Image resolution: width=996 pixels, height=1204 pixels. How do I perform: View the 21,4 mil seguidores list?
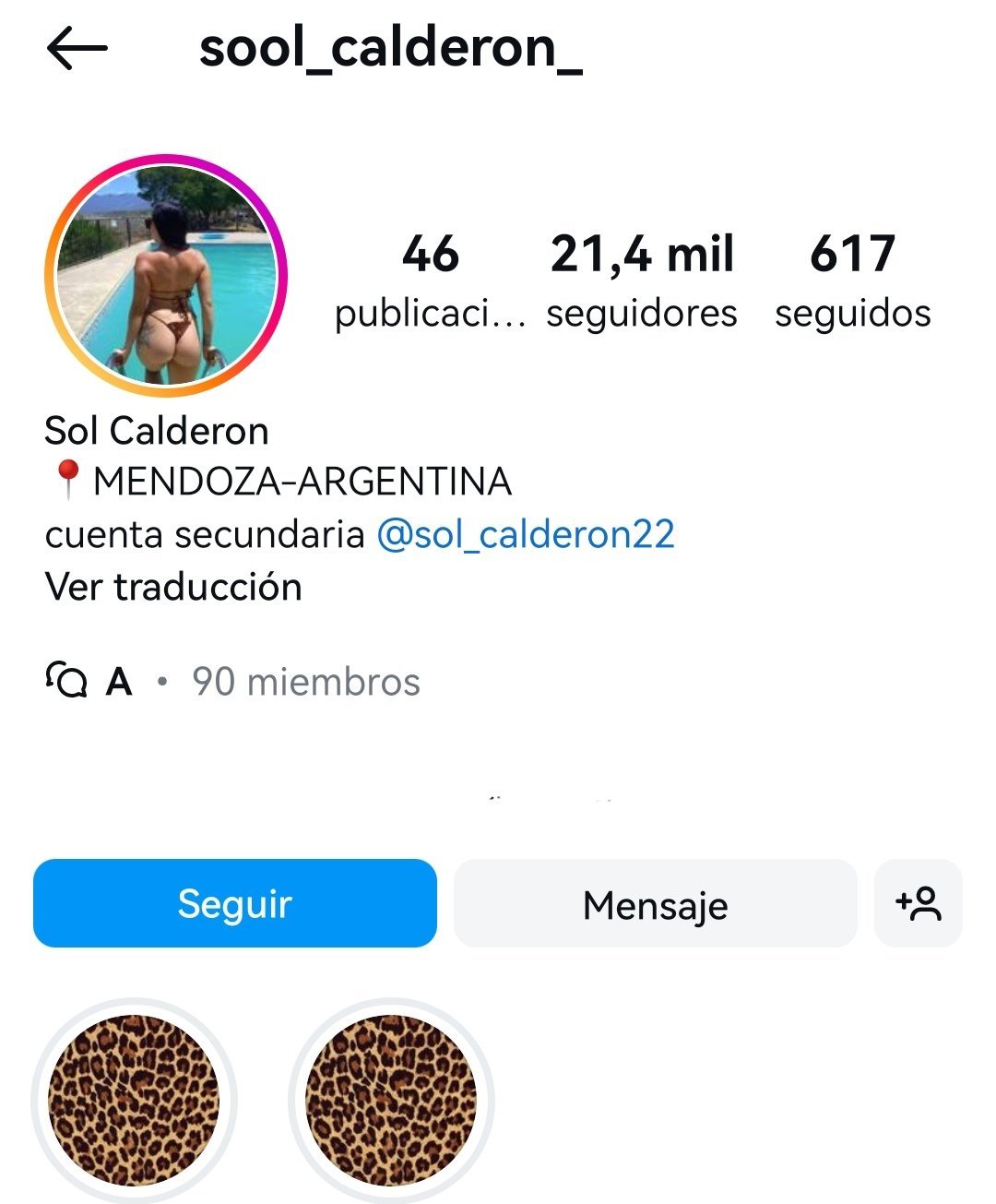click(x=642, y=280)
